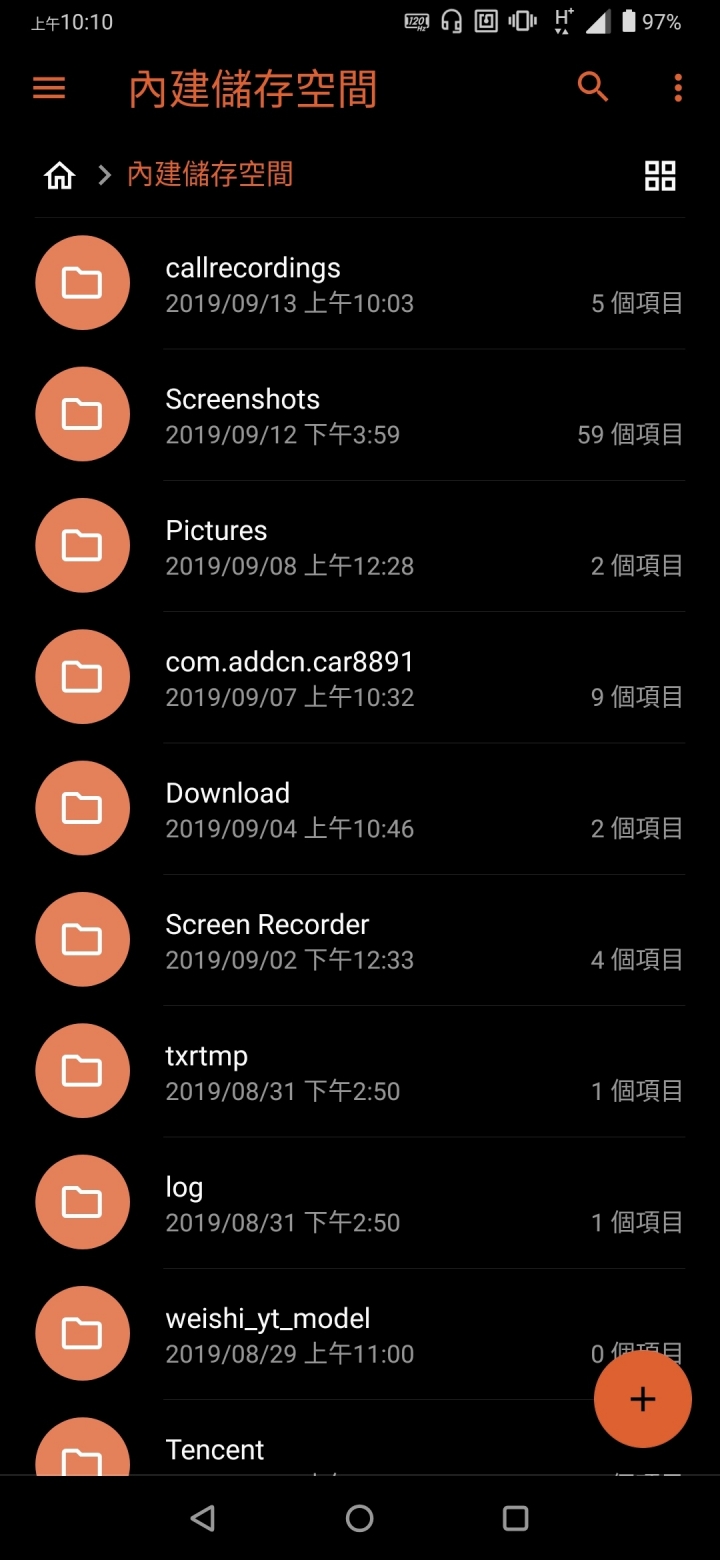Open the callrecordings folder
The width and height of the screenshot is (720, 1560).
(360, 283)
